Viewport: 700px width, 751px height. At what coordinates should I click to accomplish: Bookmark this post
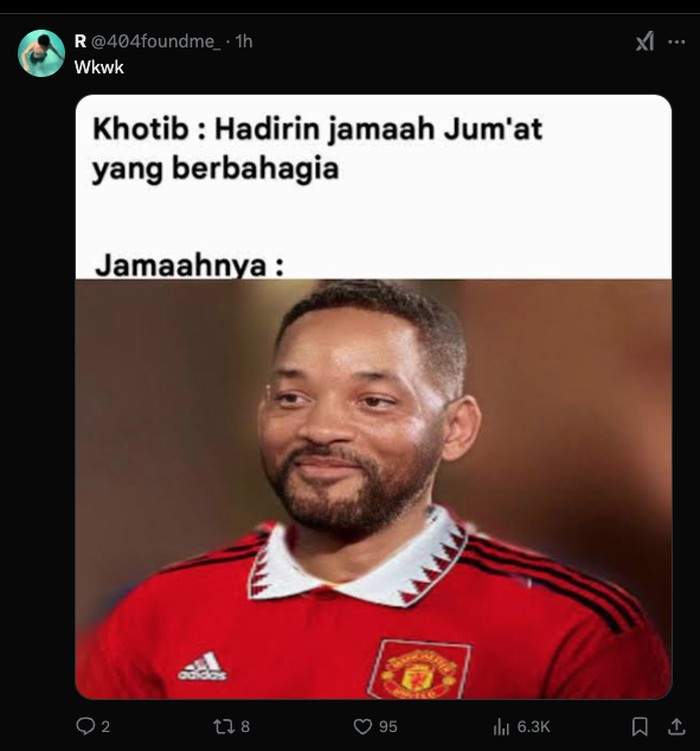coord(641,727)
